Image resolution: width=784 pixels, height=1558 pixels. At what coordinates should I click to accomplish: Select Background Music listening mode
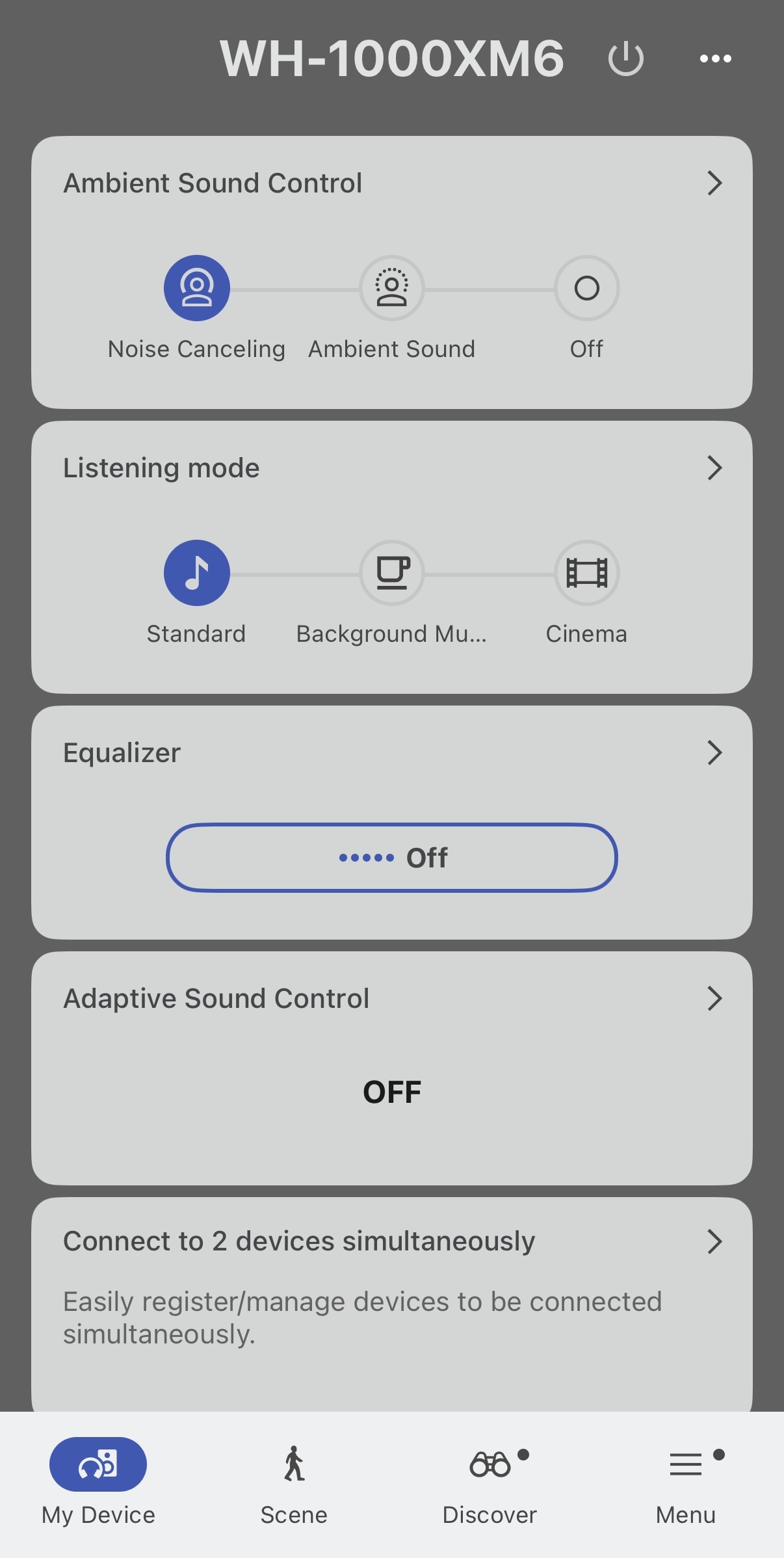point(391,573)
